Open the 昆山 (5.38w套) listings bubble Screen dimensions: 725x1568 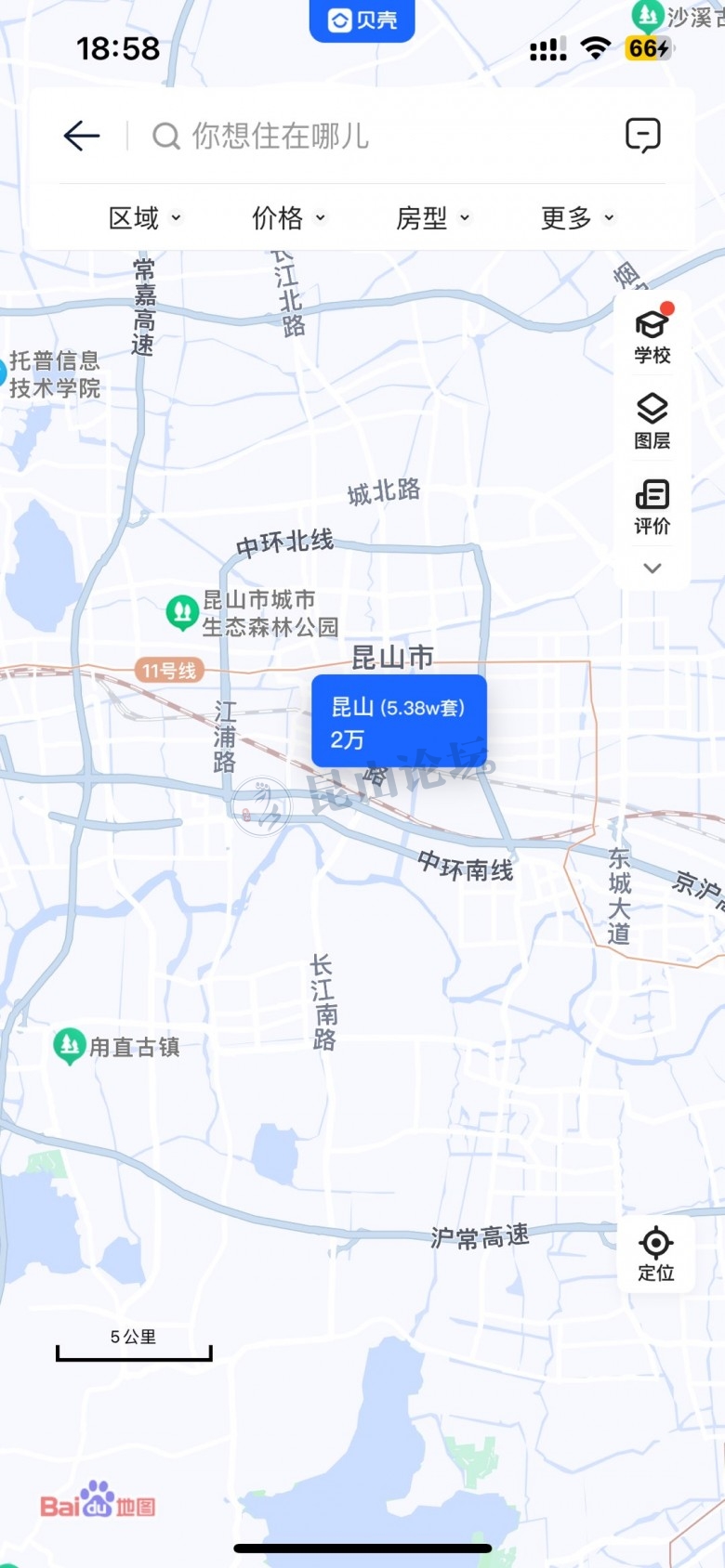tap(399, 722)
